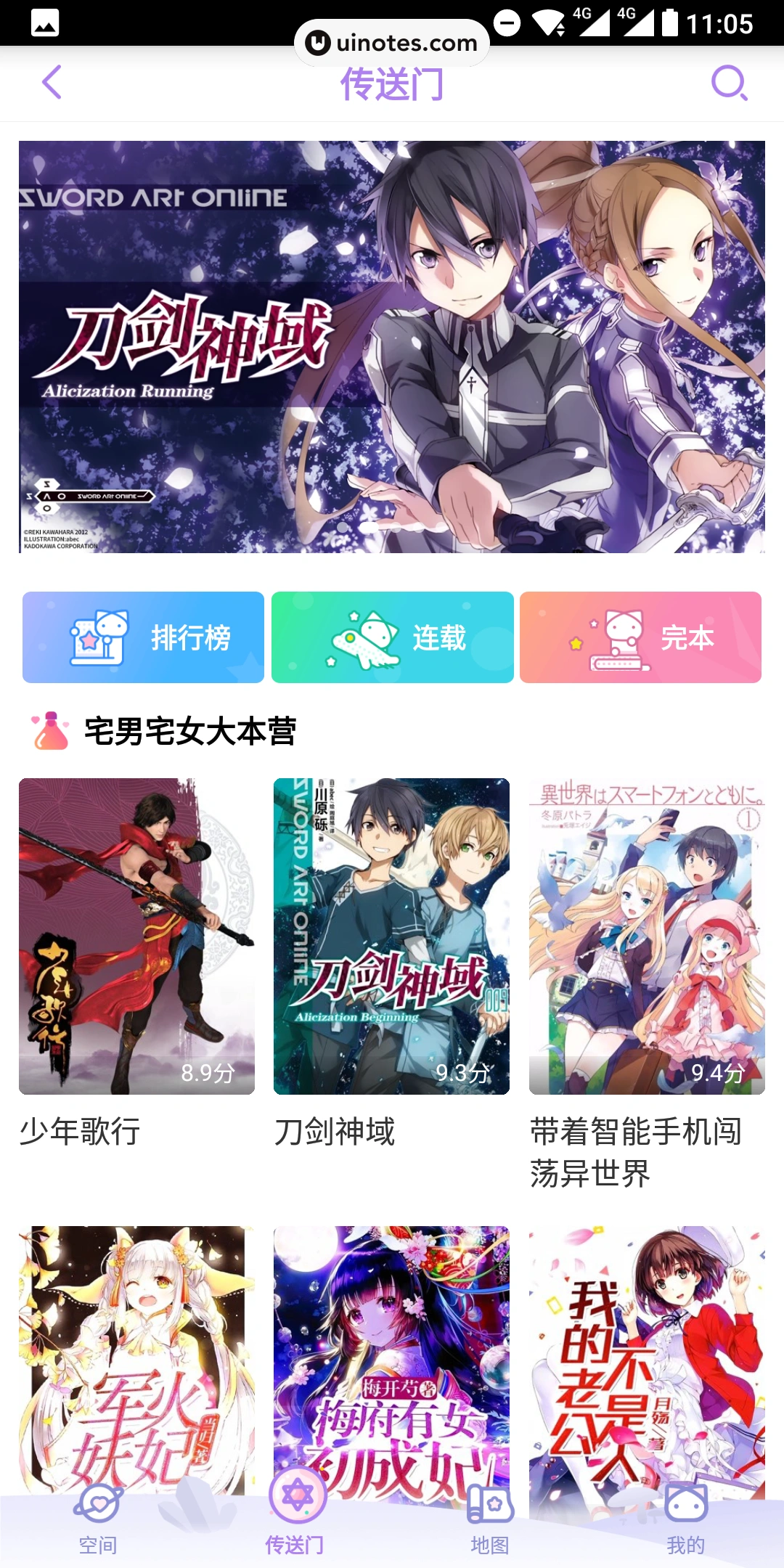Open the search icon at top right
The width and height of the screenshot is (784, 1568).
pos(730,84)
